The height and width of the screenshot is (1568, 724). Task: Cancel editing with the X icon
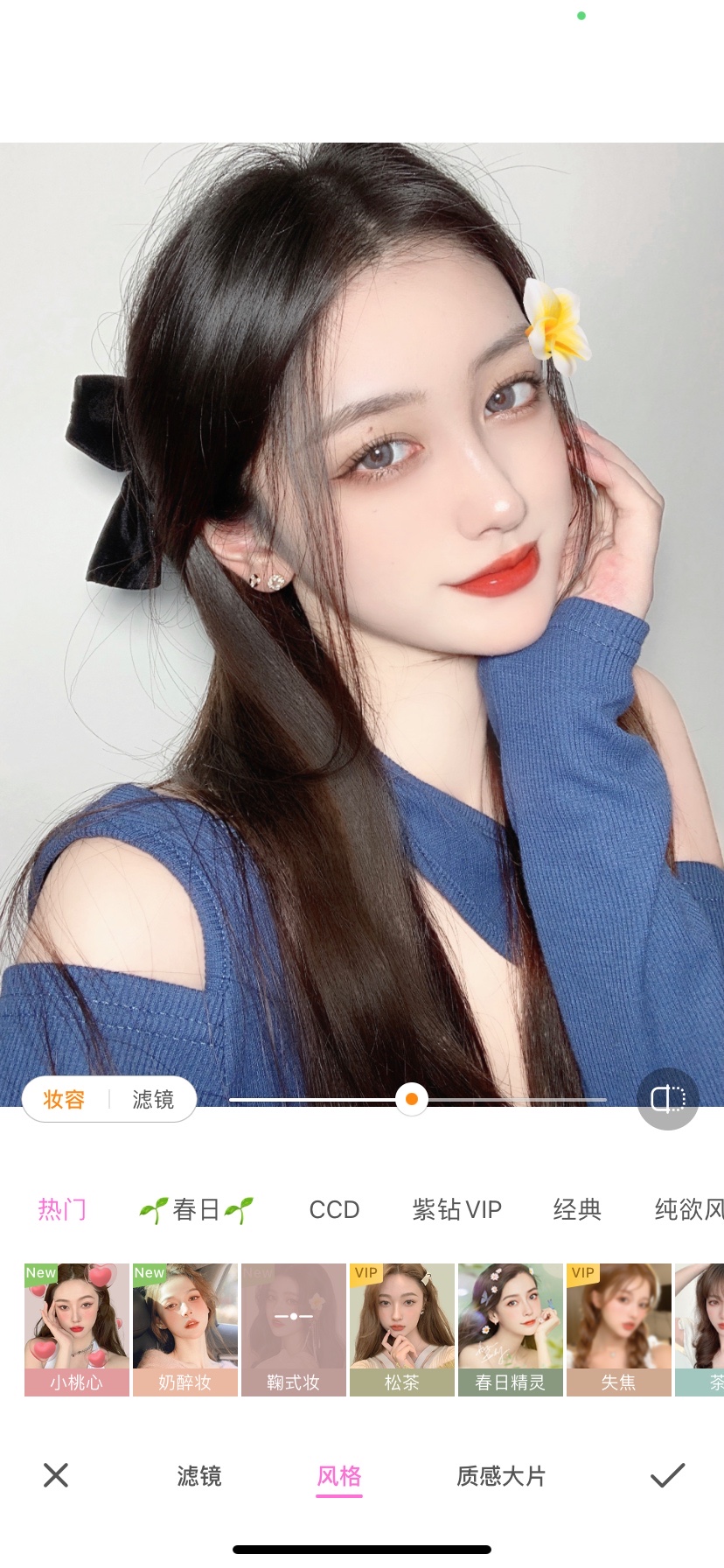(x=56, y=1475)
